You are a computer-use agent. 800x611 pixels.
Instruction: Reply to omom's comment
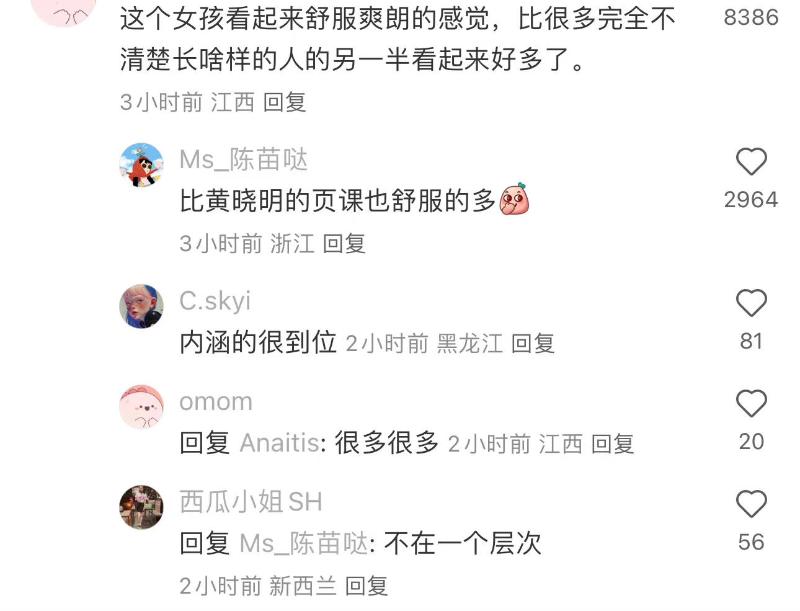click(612, 444)
